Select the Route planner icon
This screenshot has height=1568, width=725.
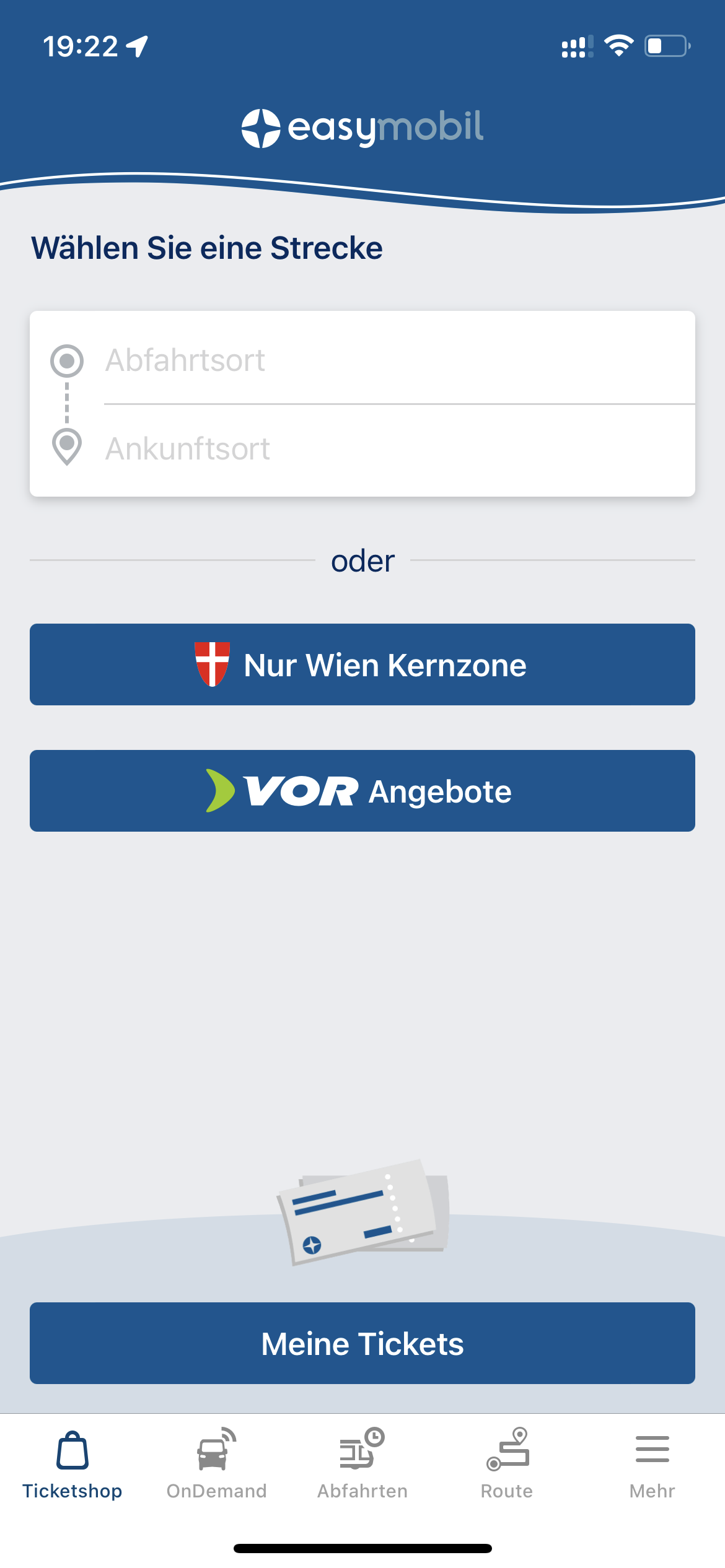point(507,1450)
